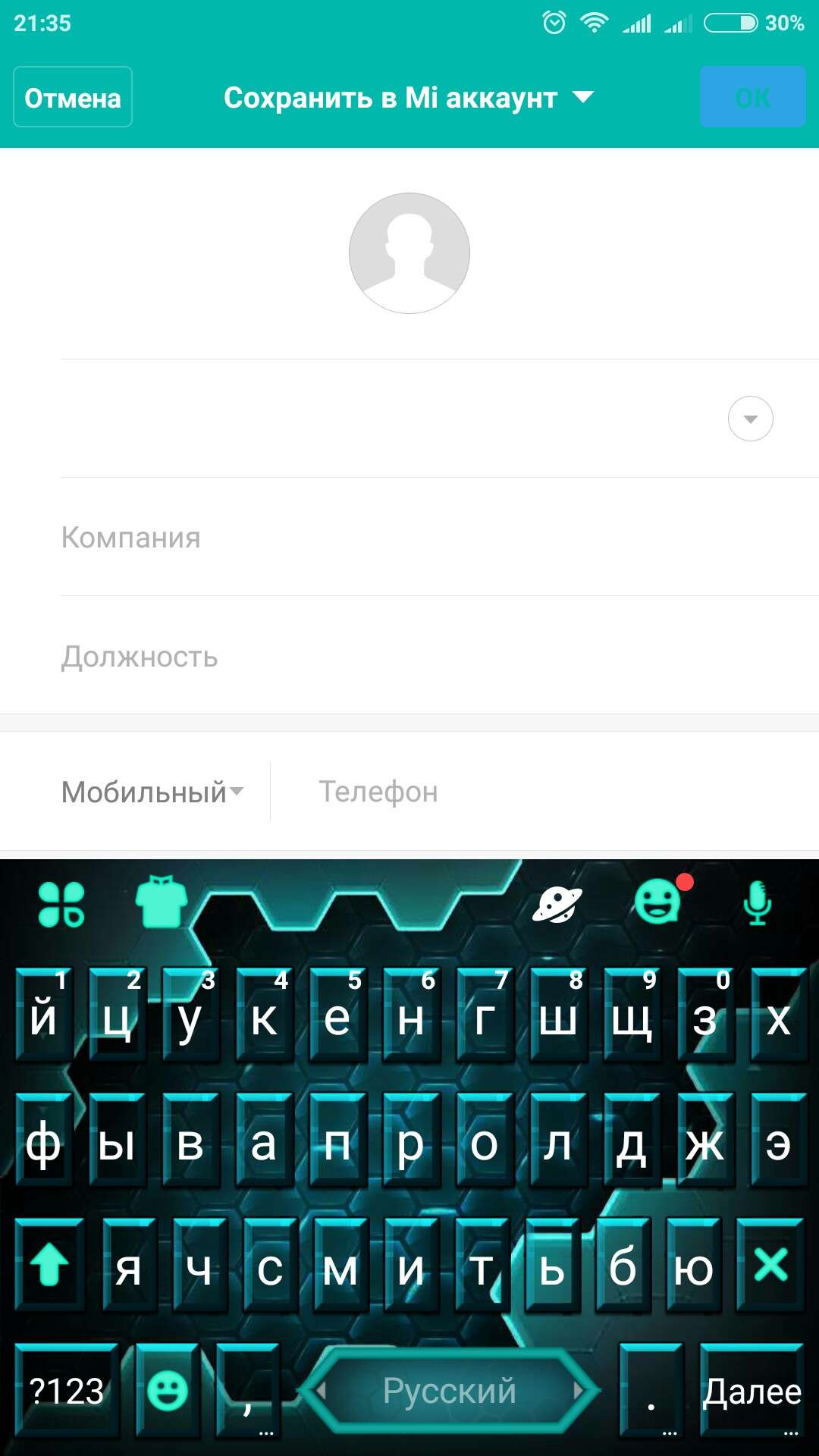Screen dimensions: 819x1456
Task: Tap the keyboard backspace X key
Action: point(771,1265)
